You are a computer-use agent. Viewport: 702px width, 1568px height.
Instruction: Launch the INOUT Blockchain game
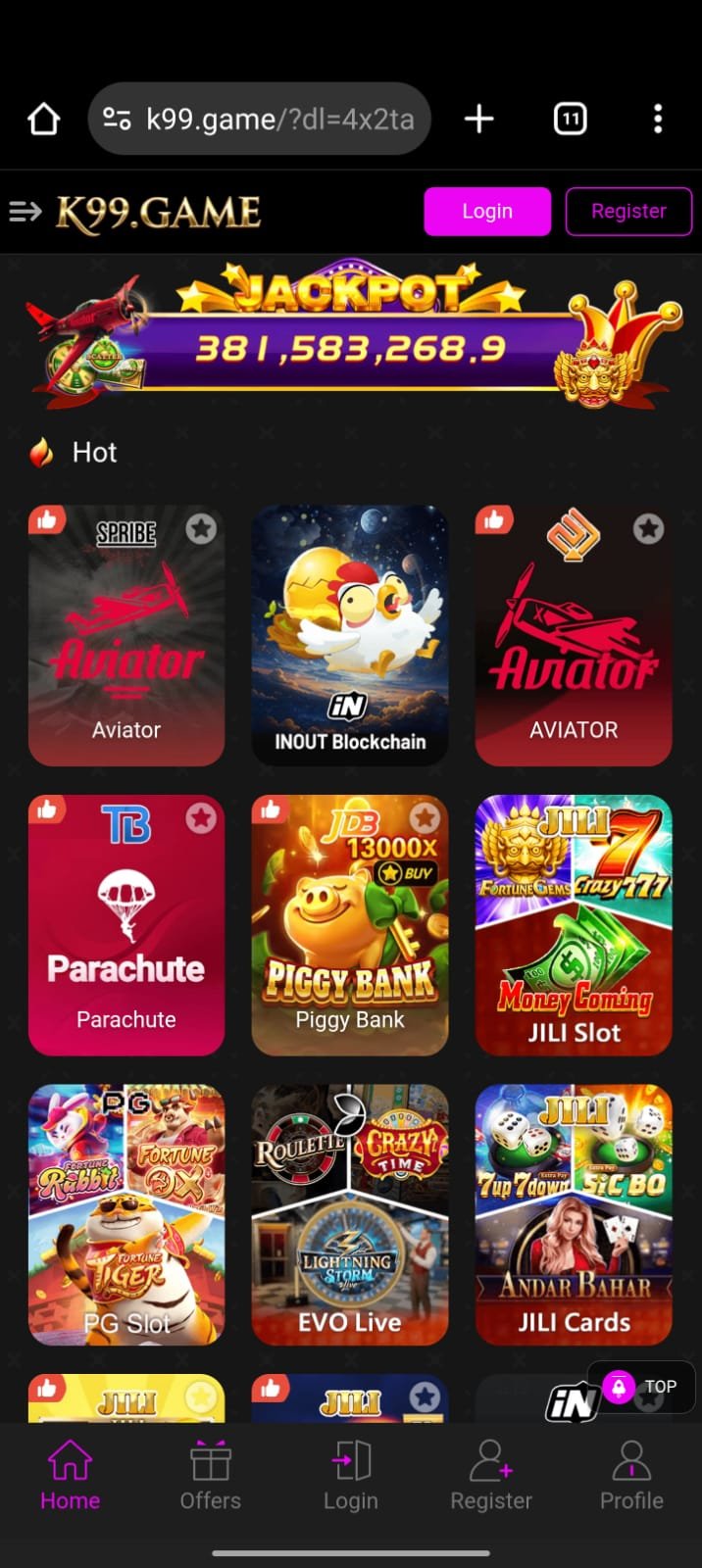pyautogui.click(x=350, y=635)
